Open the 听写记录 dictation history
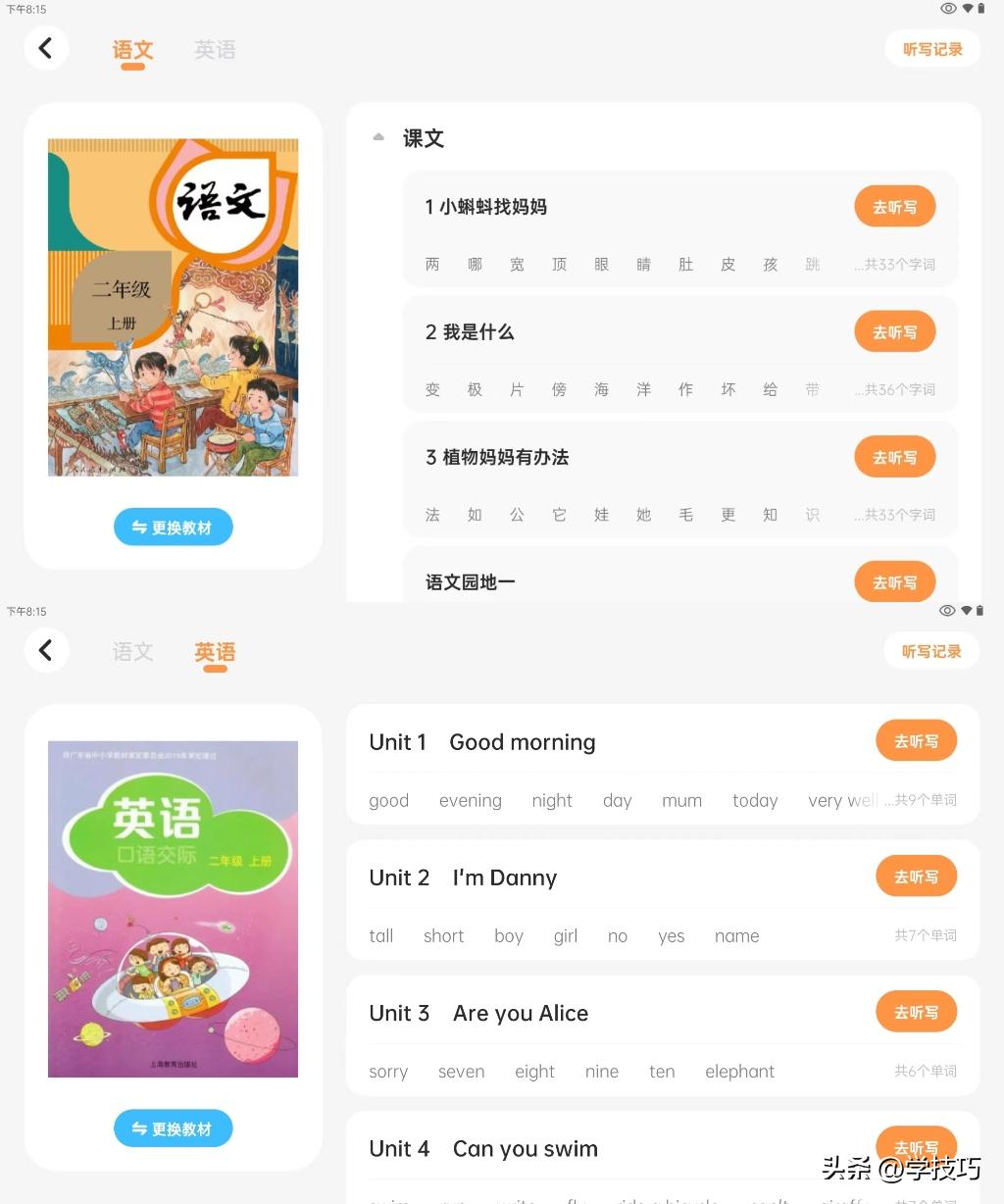 [x=930, y=47]
